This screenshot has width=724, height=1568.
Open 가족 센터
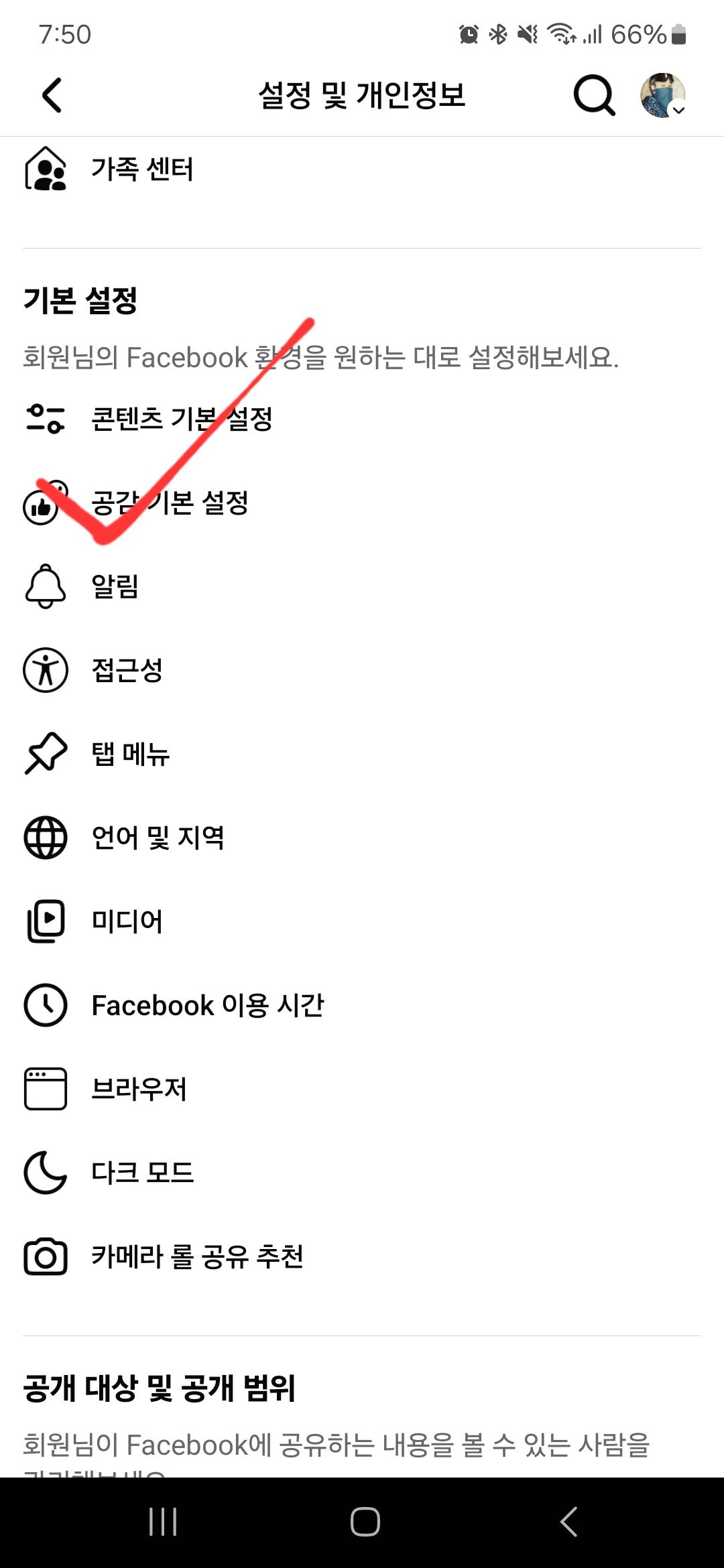click(x=142, y=169)
